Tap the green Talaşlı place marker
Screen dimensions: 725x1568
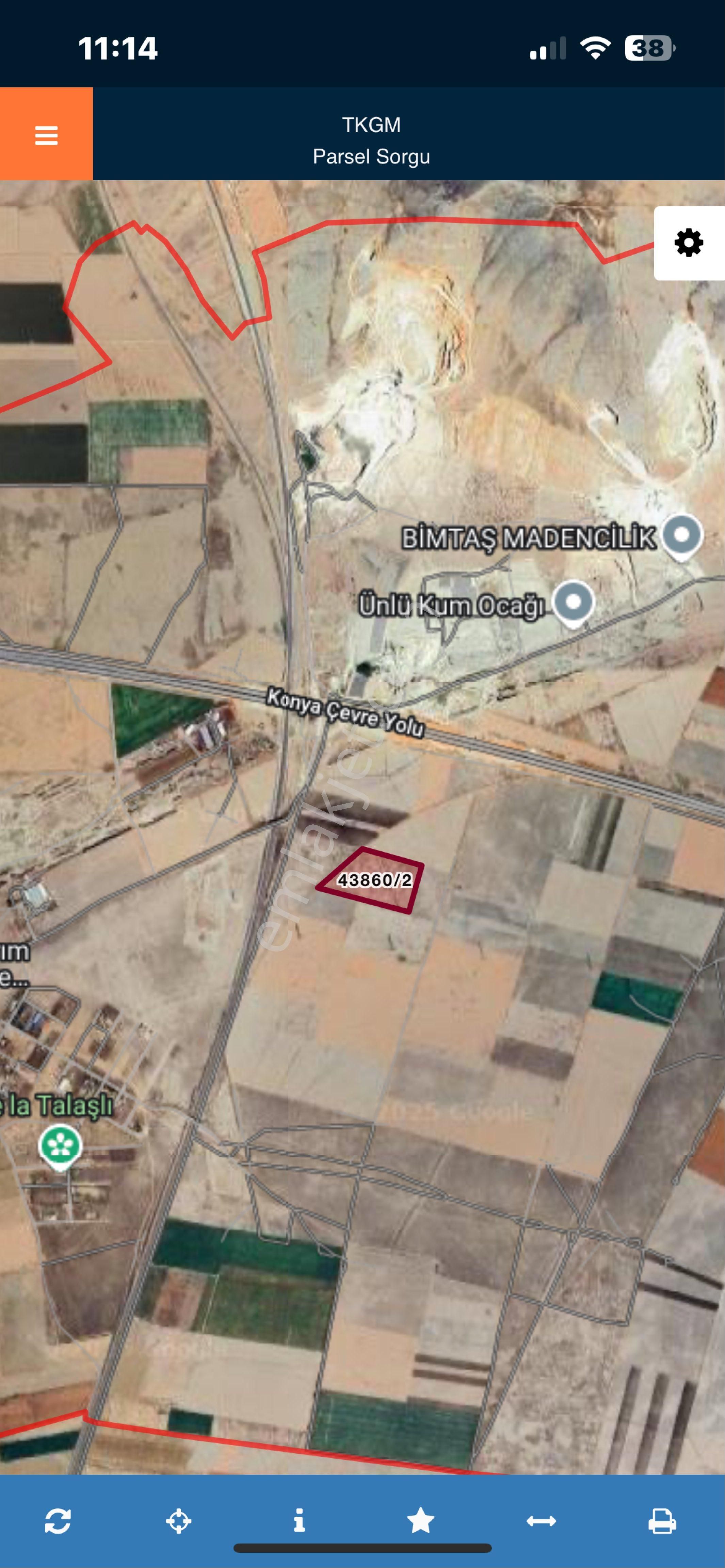point(60,1146)
